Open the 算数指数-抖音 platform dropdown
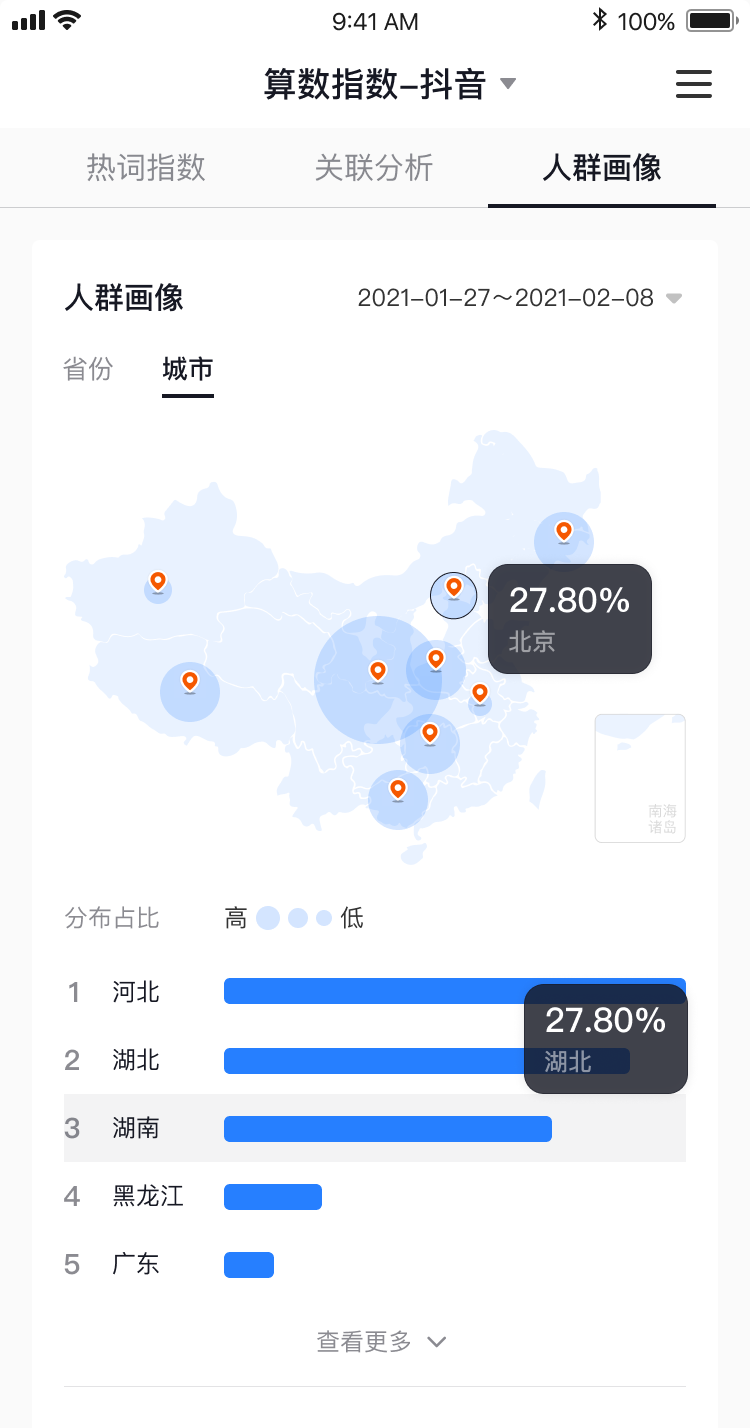The height and width of the screenshot is (1428, 750). (x=390, y=84)
